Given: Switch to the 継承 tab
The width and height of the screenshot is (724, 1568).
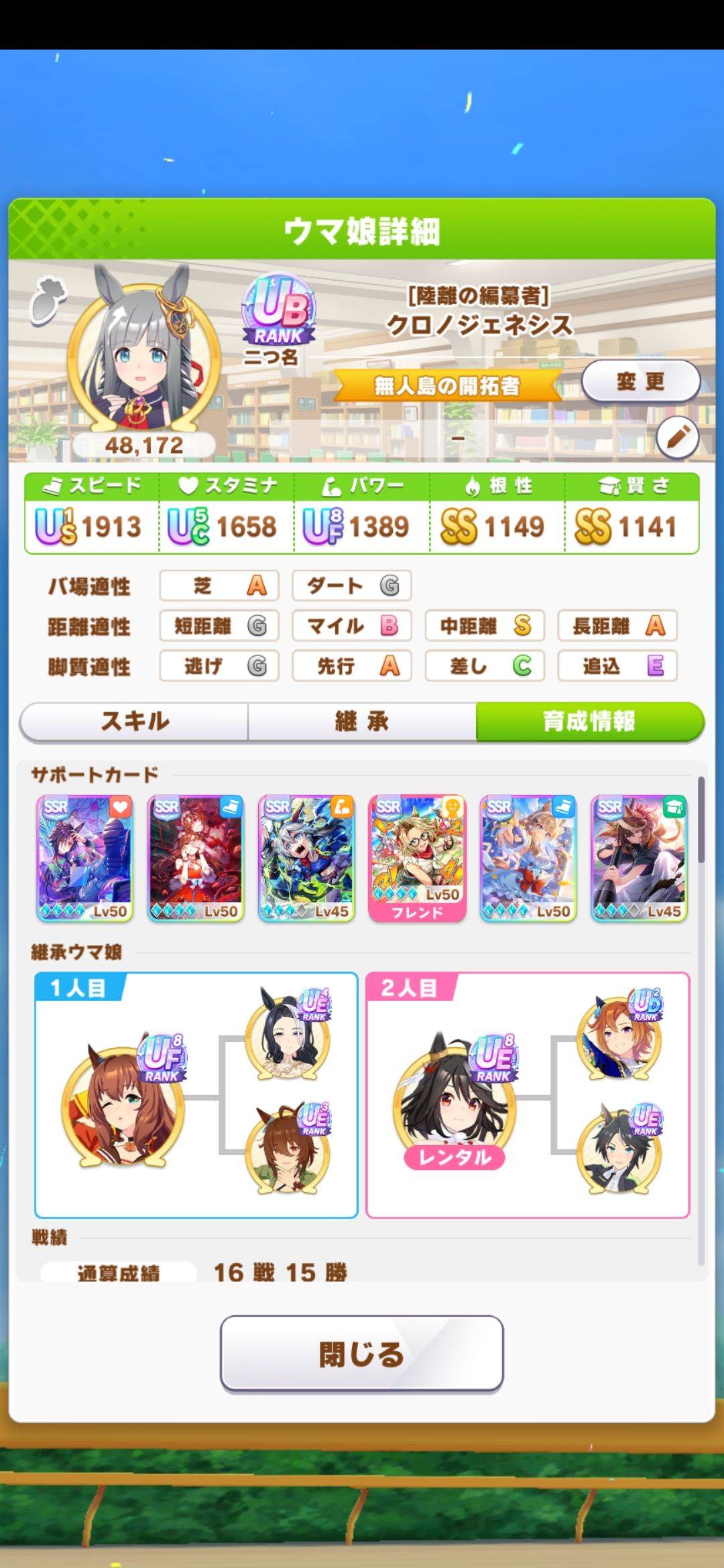Looking at the screenshot, I should pyautogui.click(x=362, y=722).
